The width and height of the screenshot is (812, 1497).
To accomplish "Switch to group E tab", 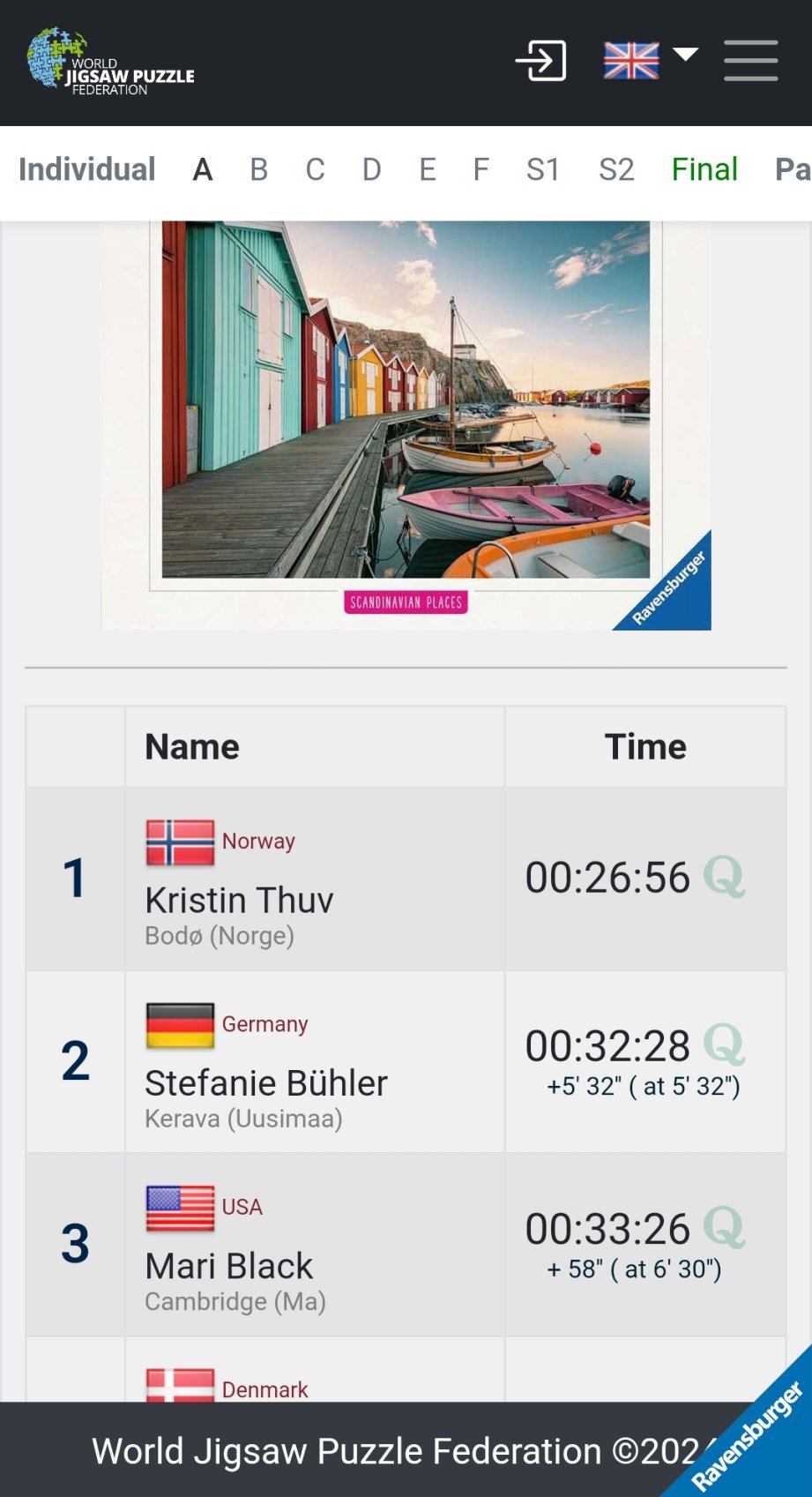I will coord(428,169).
